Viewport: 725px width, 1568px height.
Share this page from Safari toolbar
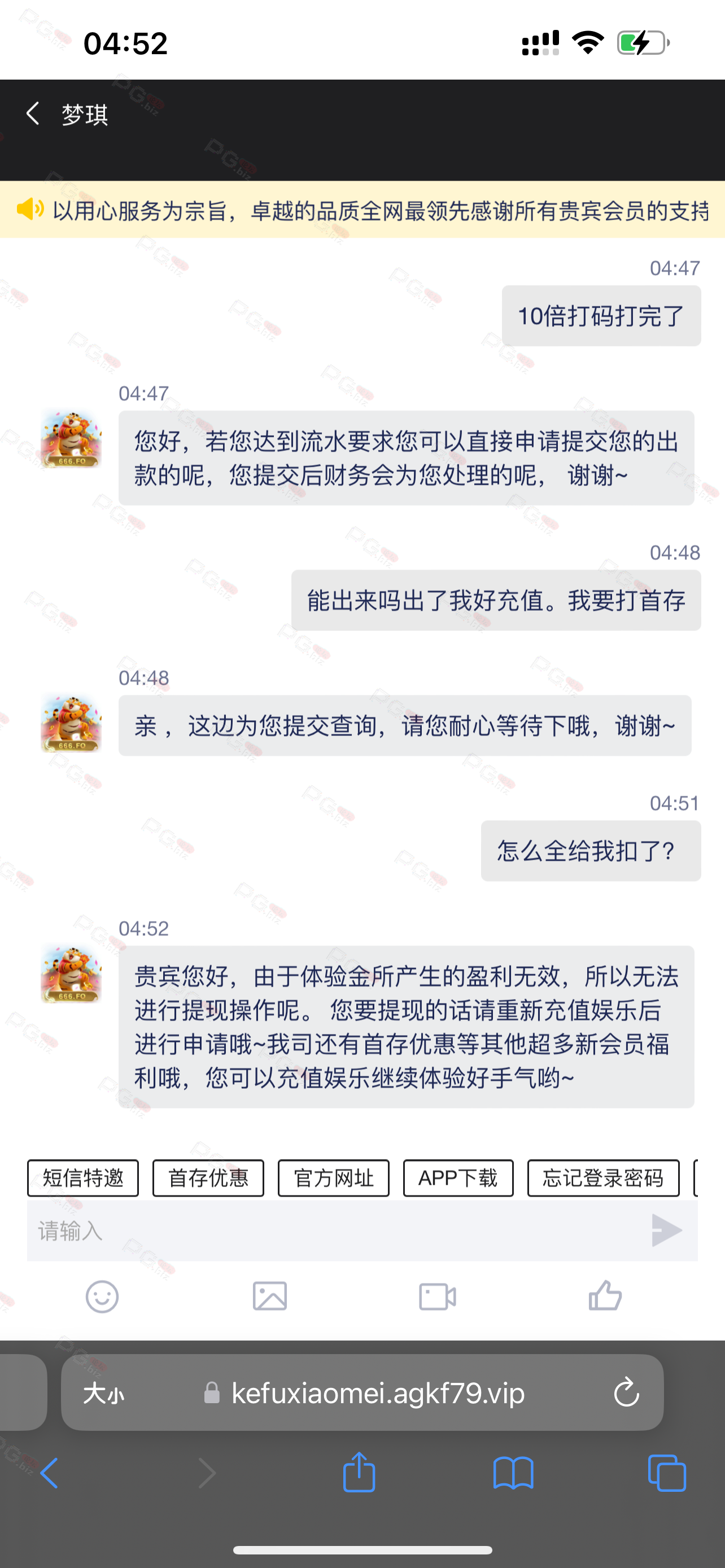click(359, 1472)
